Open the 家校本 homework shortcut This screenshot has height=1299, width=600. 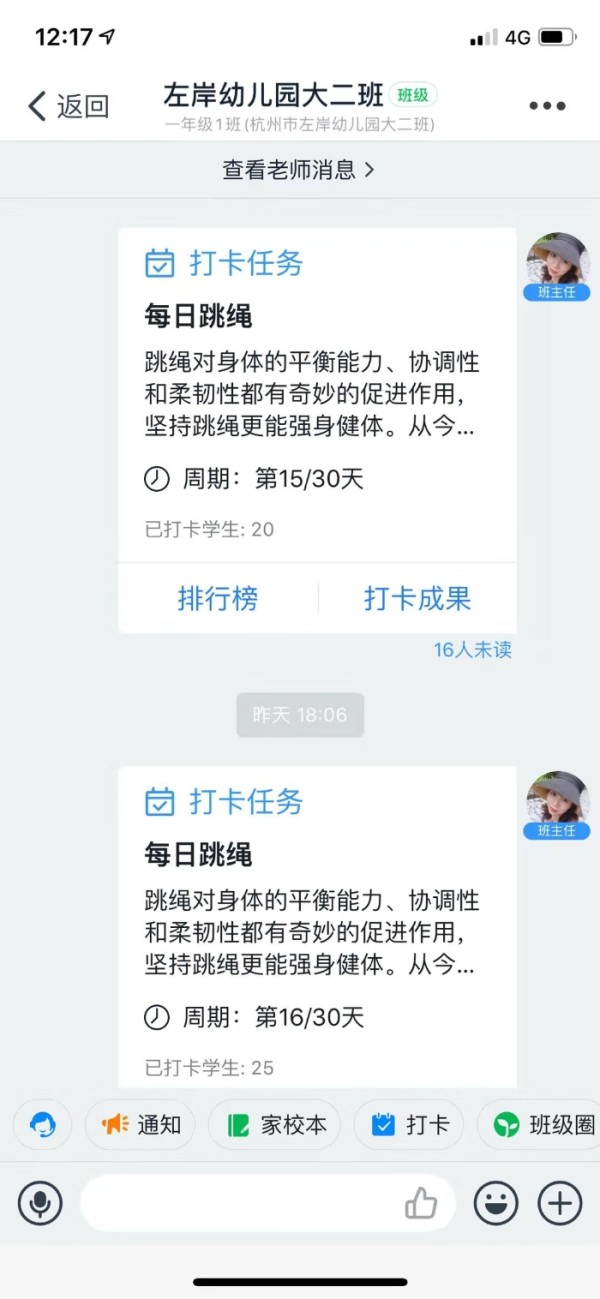tap(275, 1125)
